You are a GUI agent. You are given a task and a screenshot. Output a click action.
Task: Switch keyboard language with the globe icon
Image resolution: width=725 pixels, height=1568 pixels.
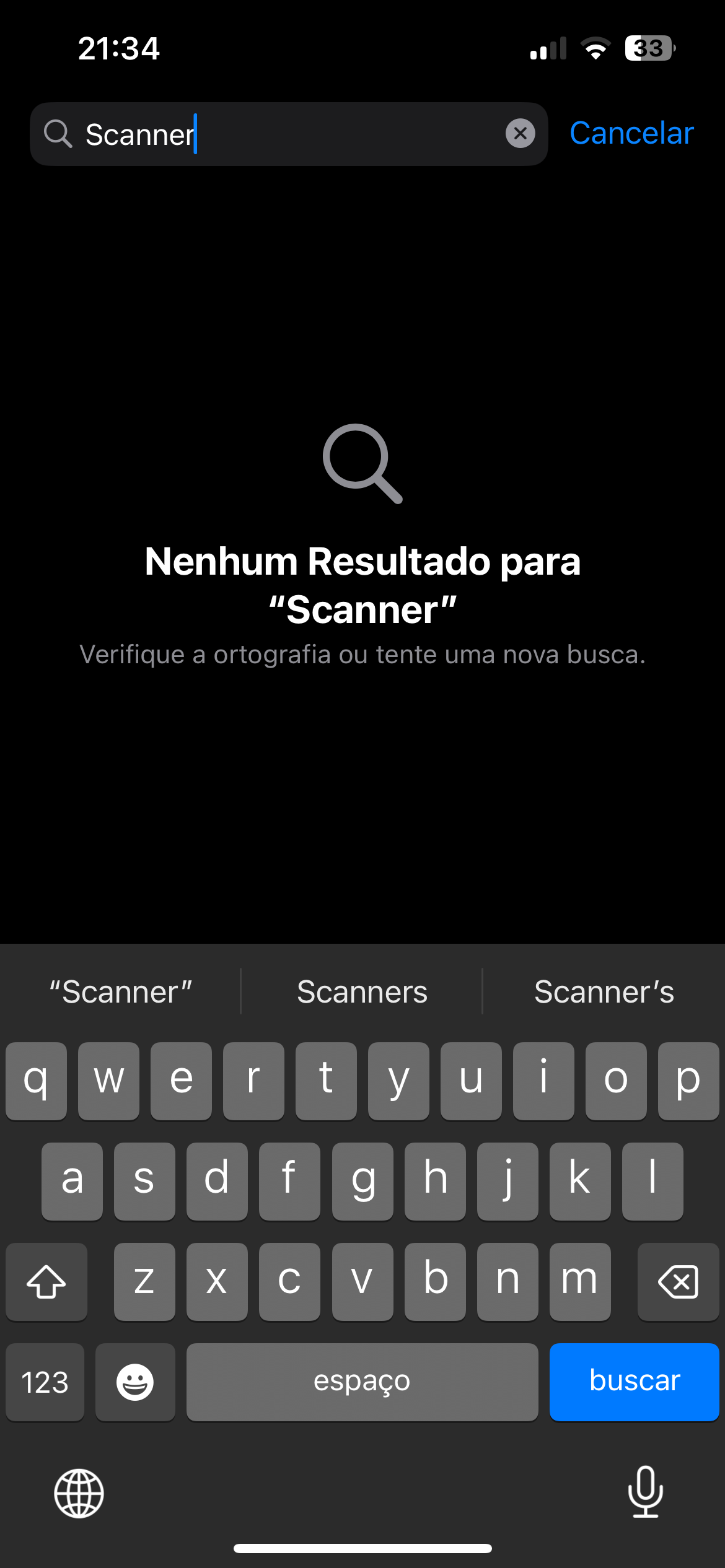[x=79, y=1493]
